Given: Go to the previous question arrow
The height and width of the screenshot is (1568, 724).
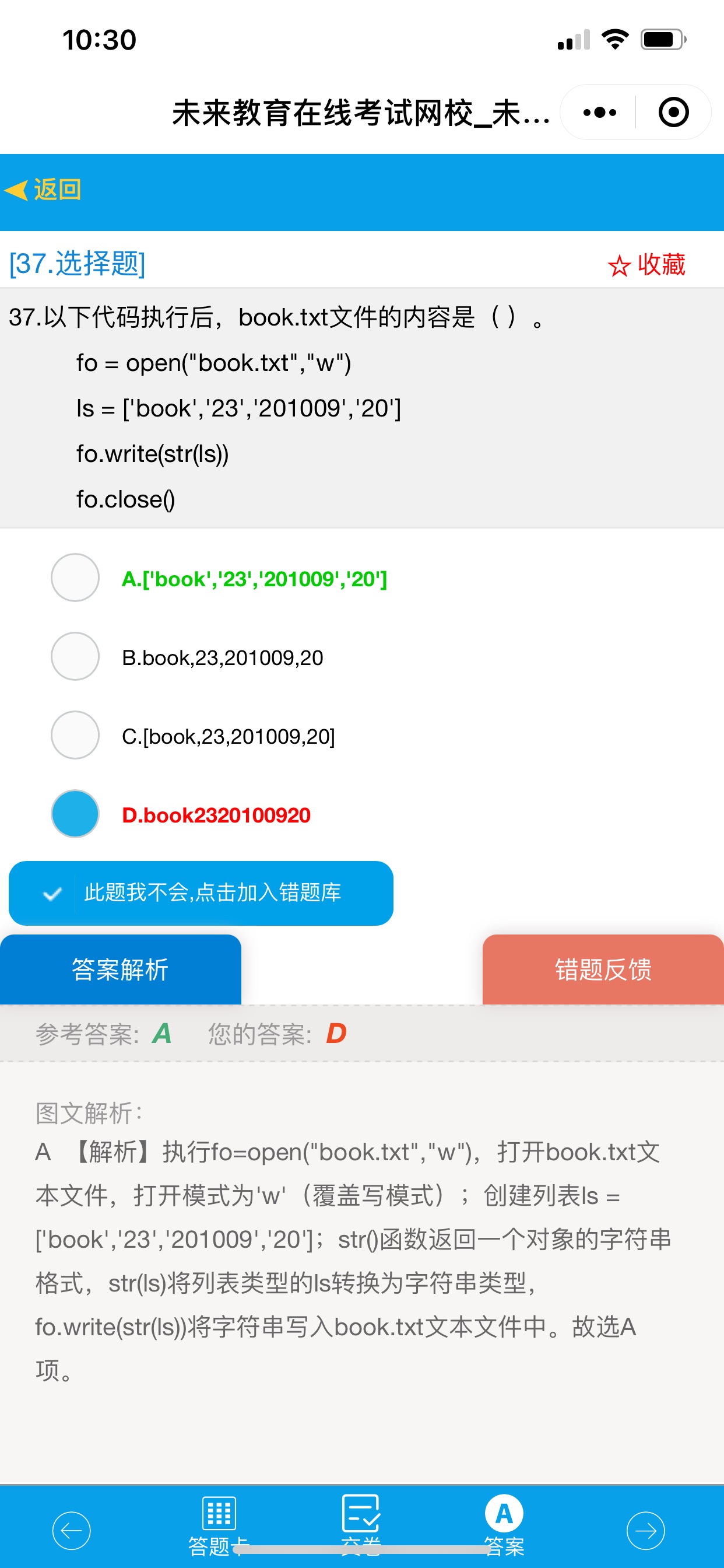Looking at the screenshot, I should click(71, 1529).
